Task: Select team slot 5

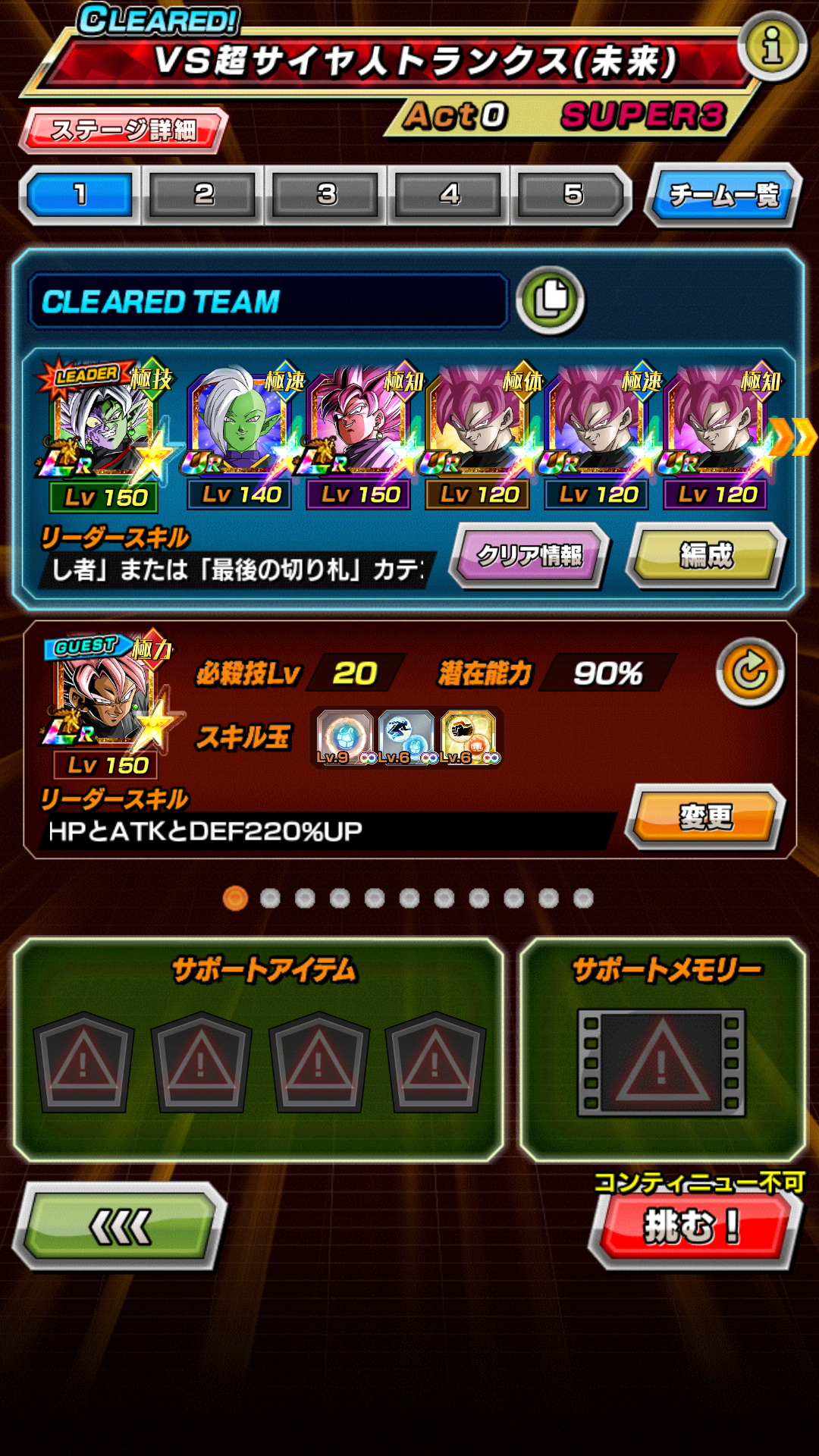Action: 572,195
